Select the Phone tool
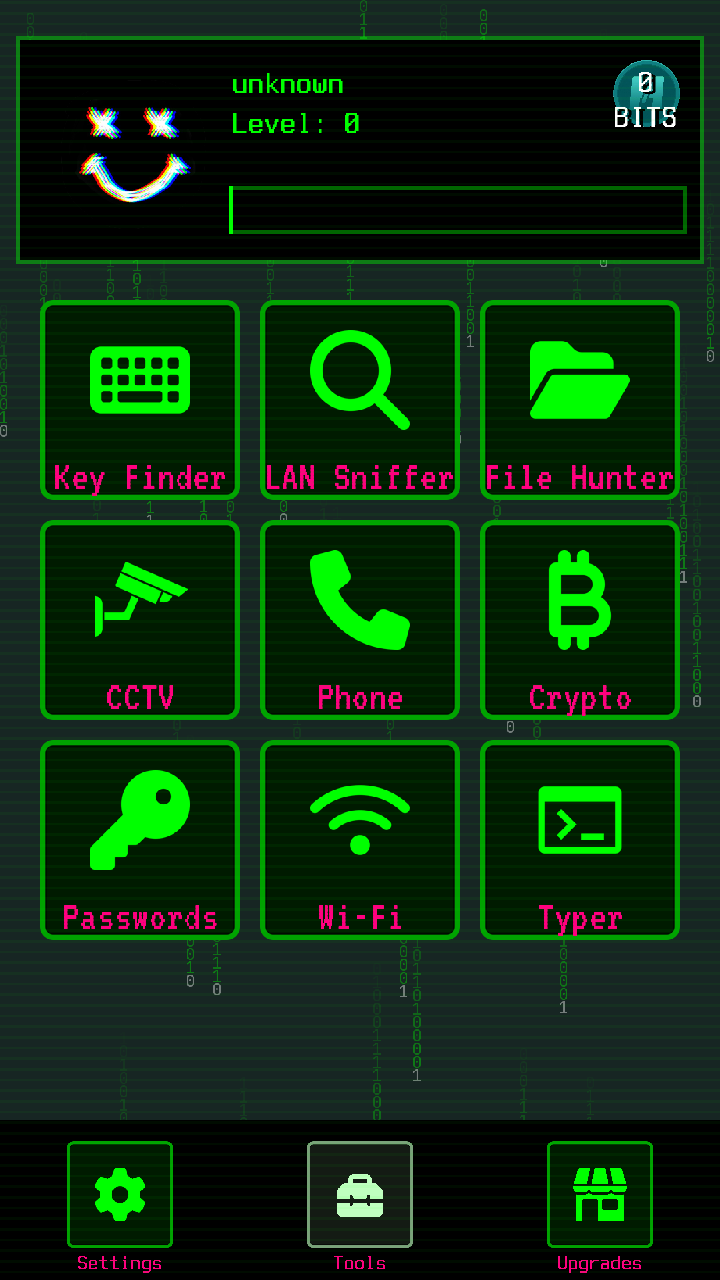720x1280 pixels. point(360,620)
